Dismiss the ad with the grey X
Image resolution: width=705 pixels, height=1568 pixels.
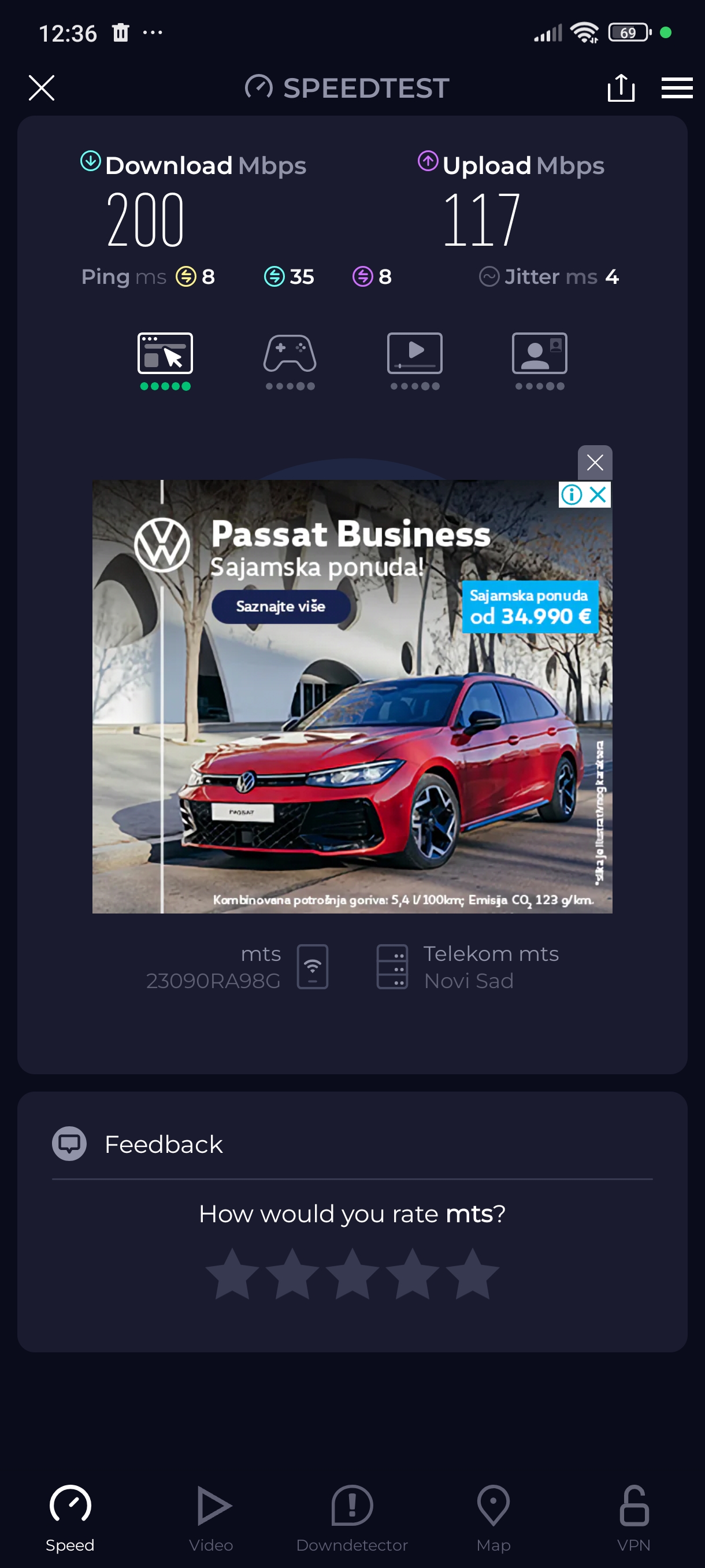point(594,463)
